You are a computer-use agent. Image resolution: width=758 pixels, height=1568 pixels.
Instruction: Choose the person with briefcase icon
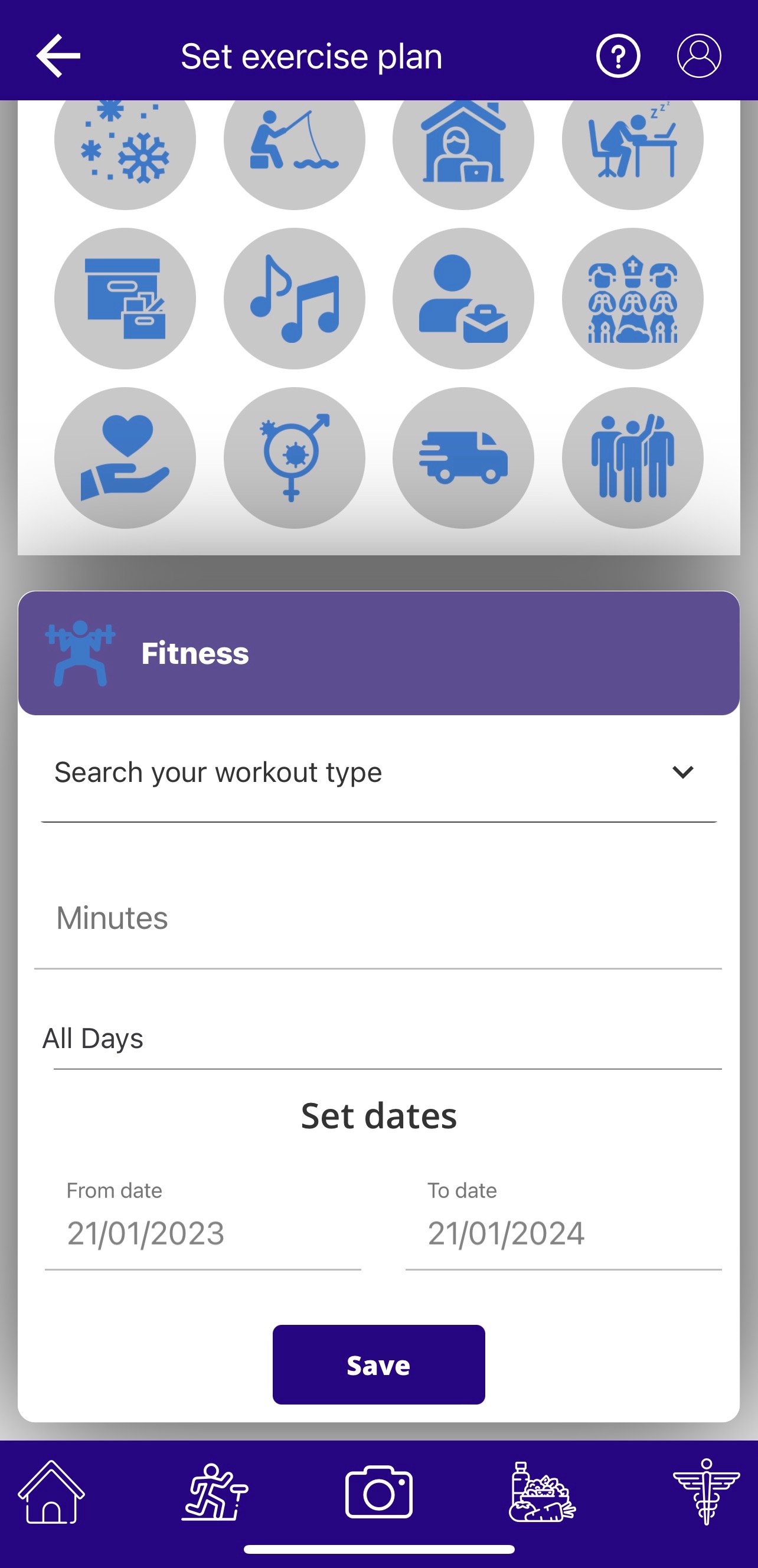[463, 298]
